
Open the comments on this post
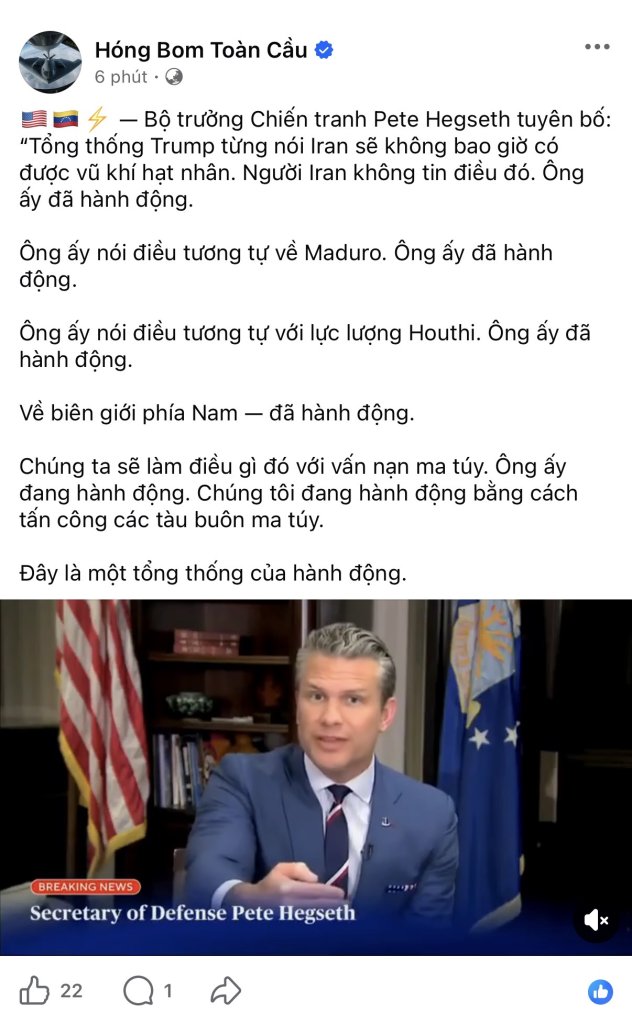(138, 991)
